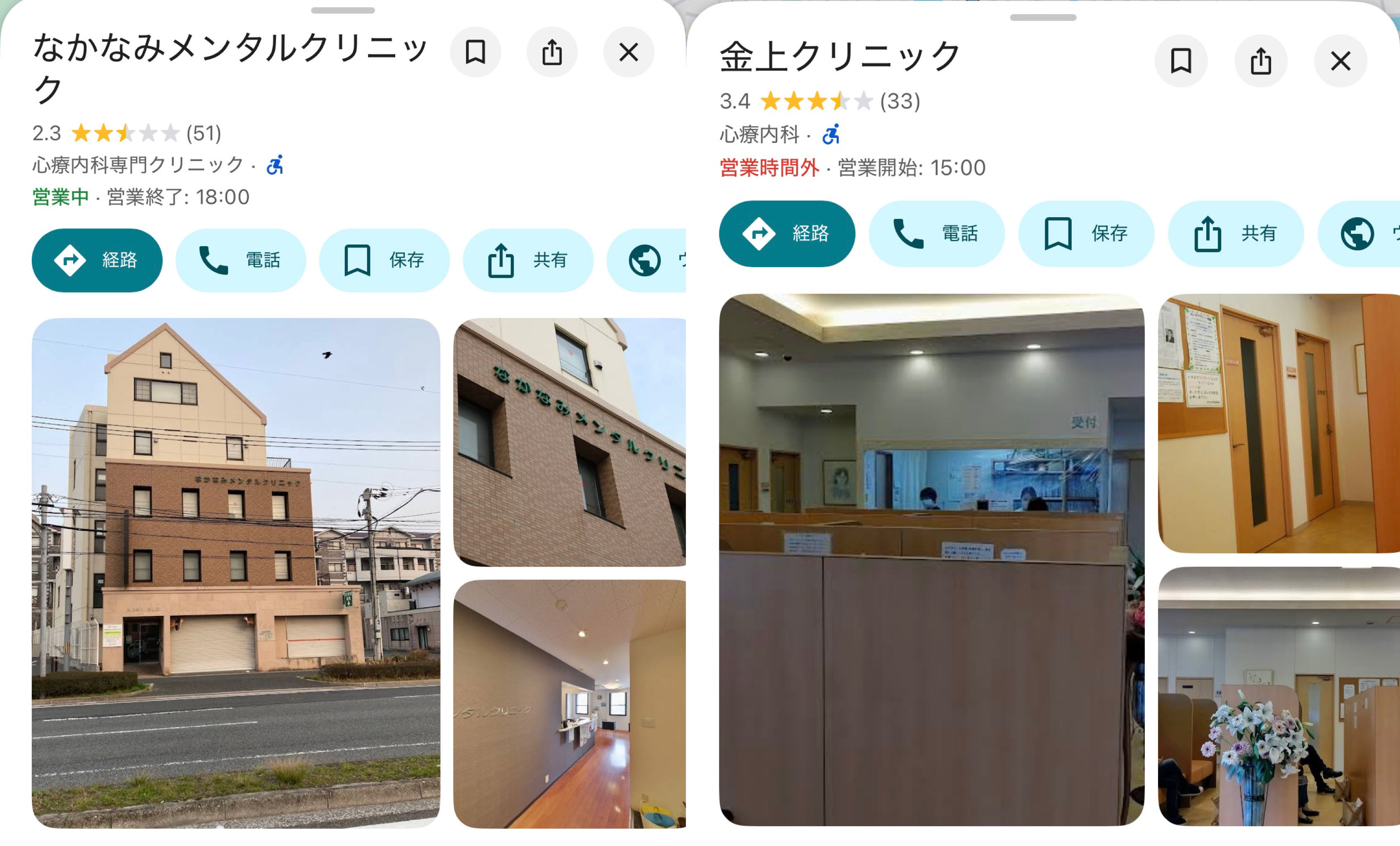Open website chip for なかなみメンタルクリニック
The image size is (1400, 846).
(648, 260)
